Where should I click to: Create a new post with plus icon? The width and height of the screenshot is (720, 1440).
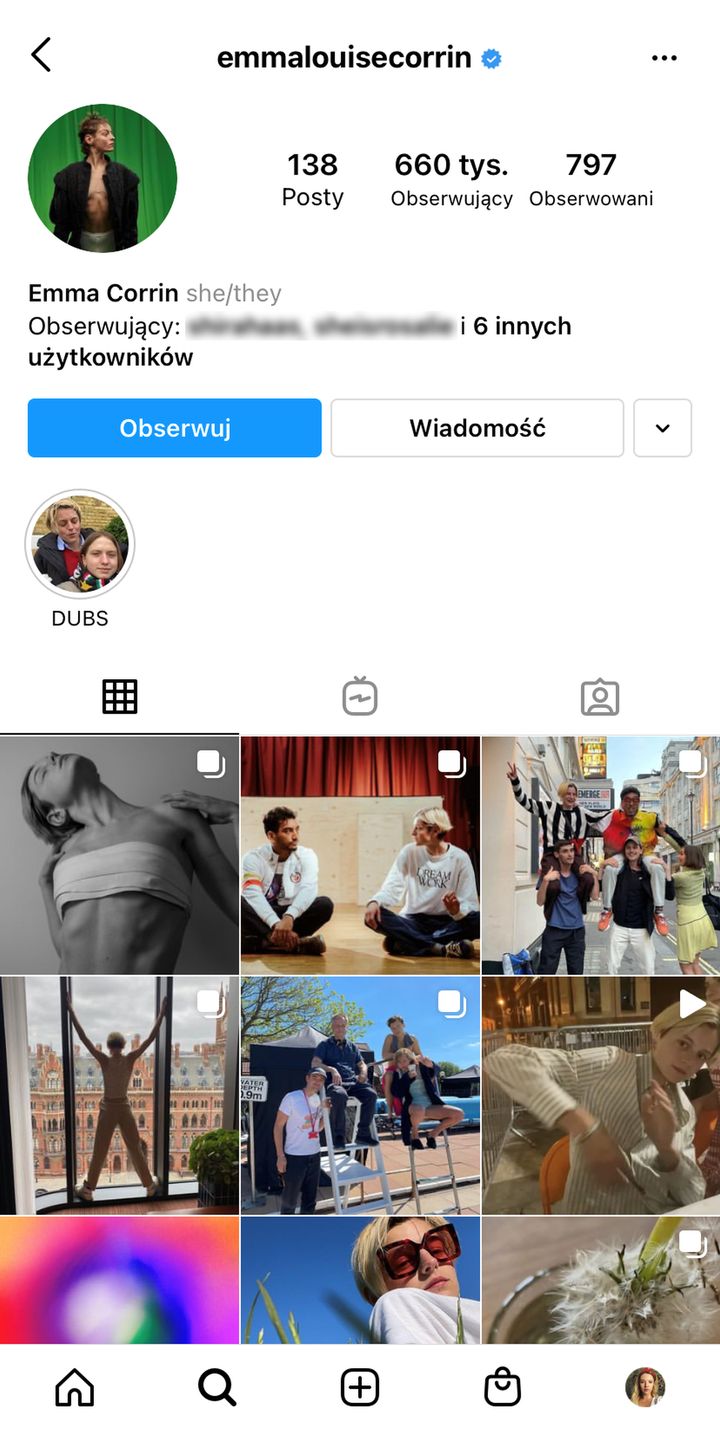click(x=360, y=1387)
